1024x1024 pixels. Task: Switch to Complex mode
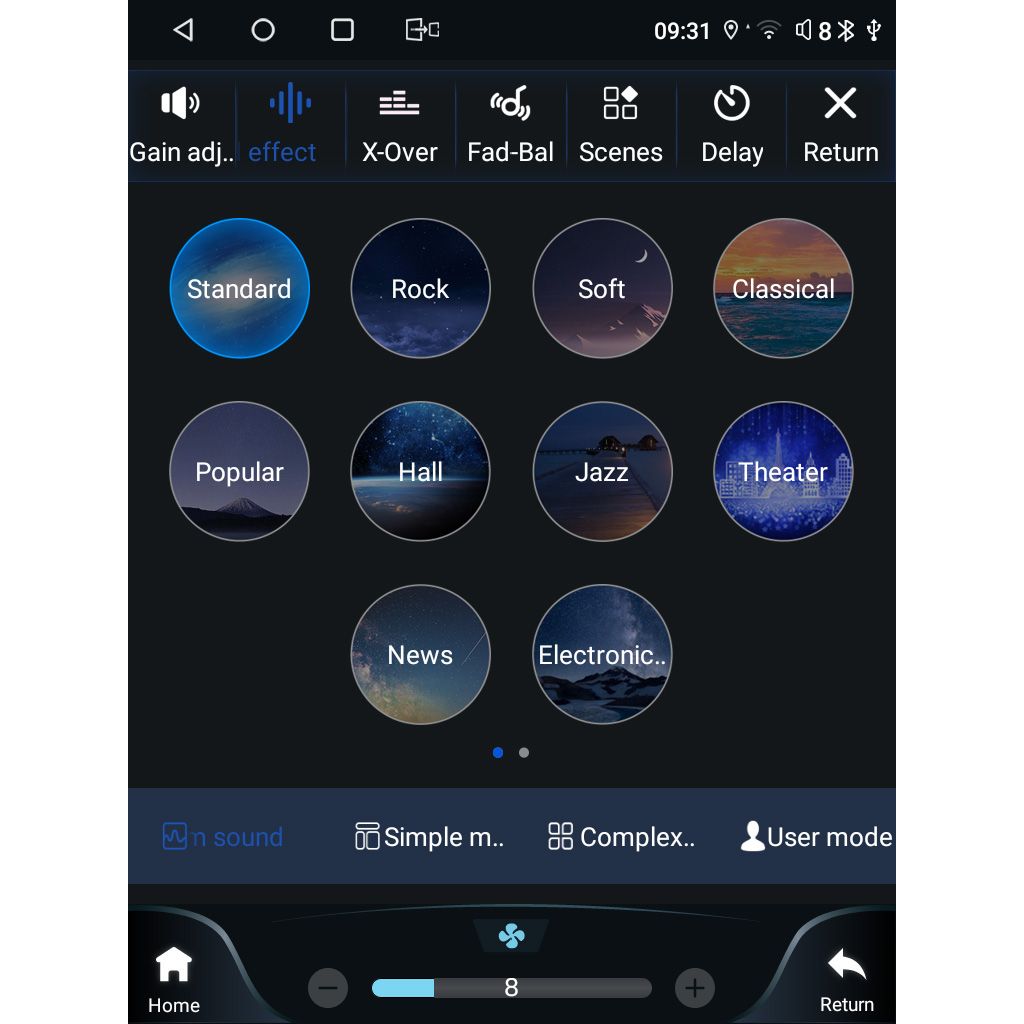621,837
